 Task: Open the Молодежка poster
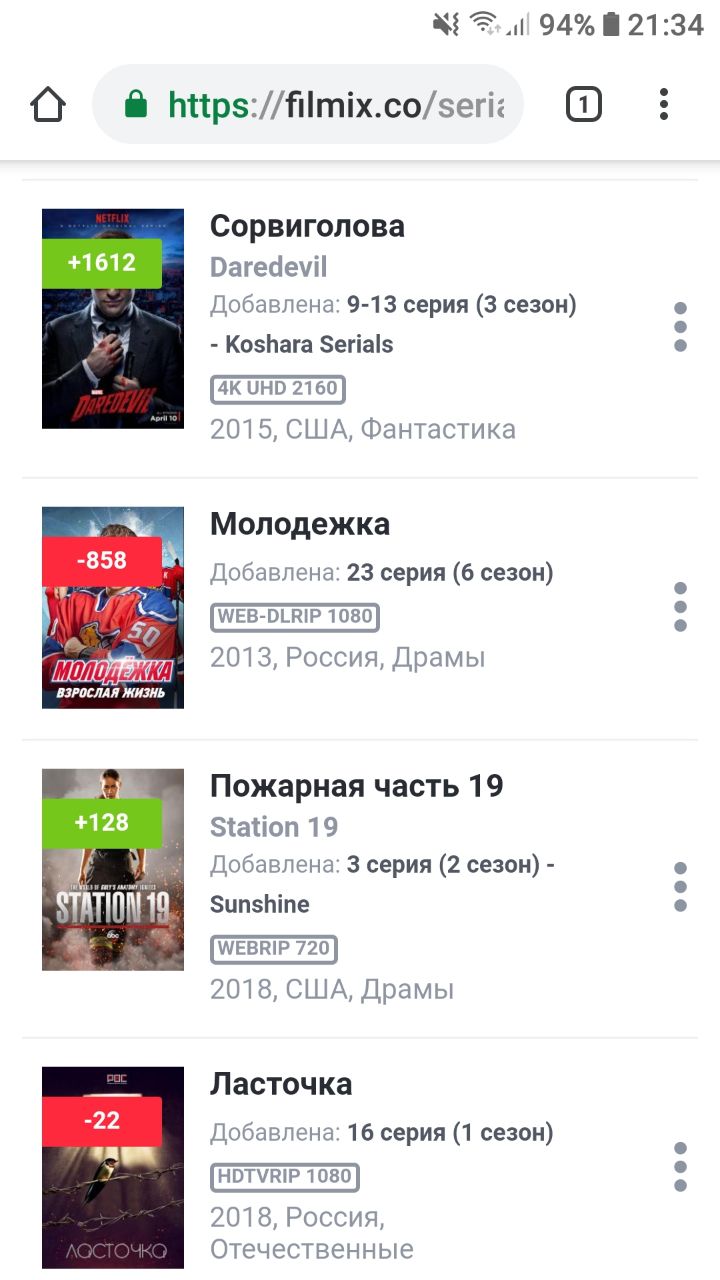pyautogui.click(x=113, y=608)
